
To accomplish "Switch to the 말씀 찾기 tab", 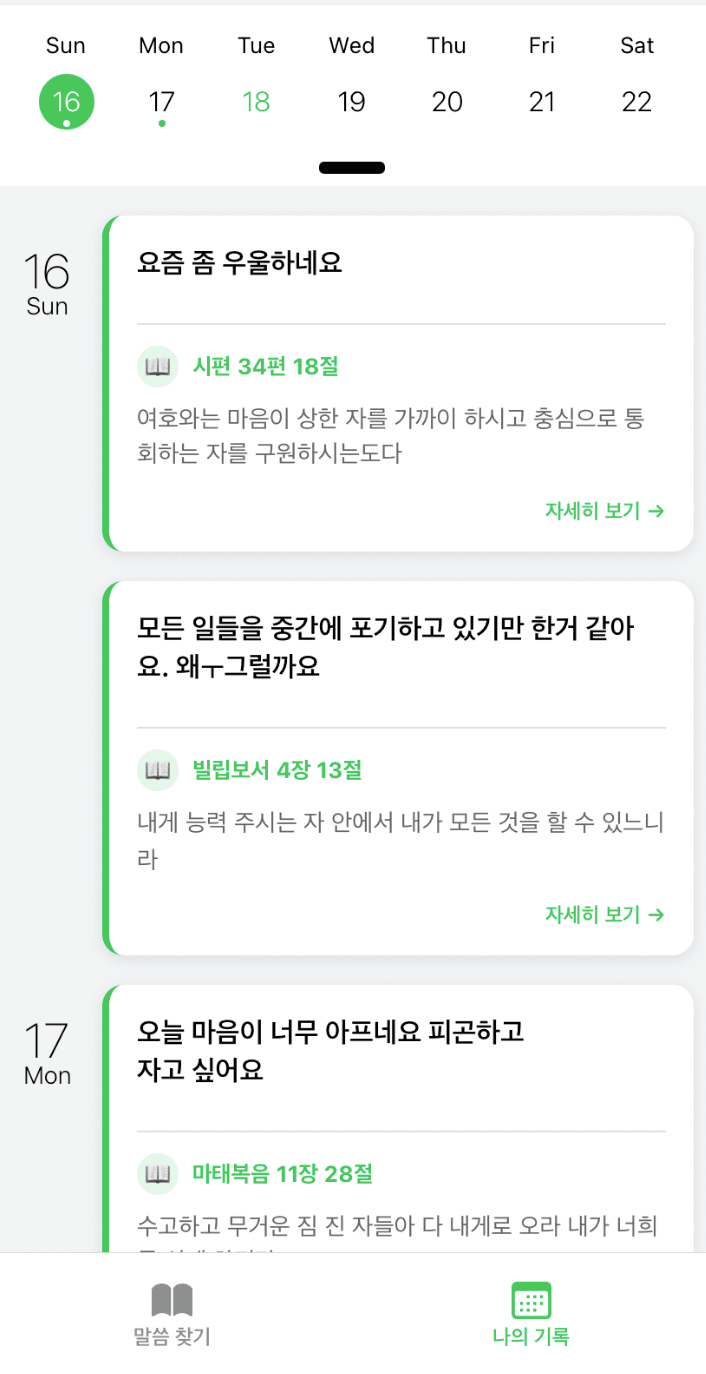I will 172,1316.
